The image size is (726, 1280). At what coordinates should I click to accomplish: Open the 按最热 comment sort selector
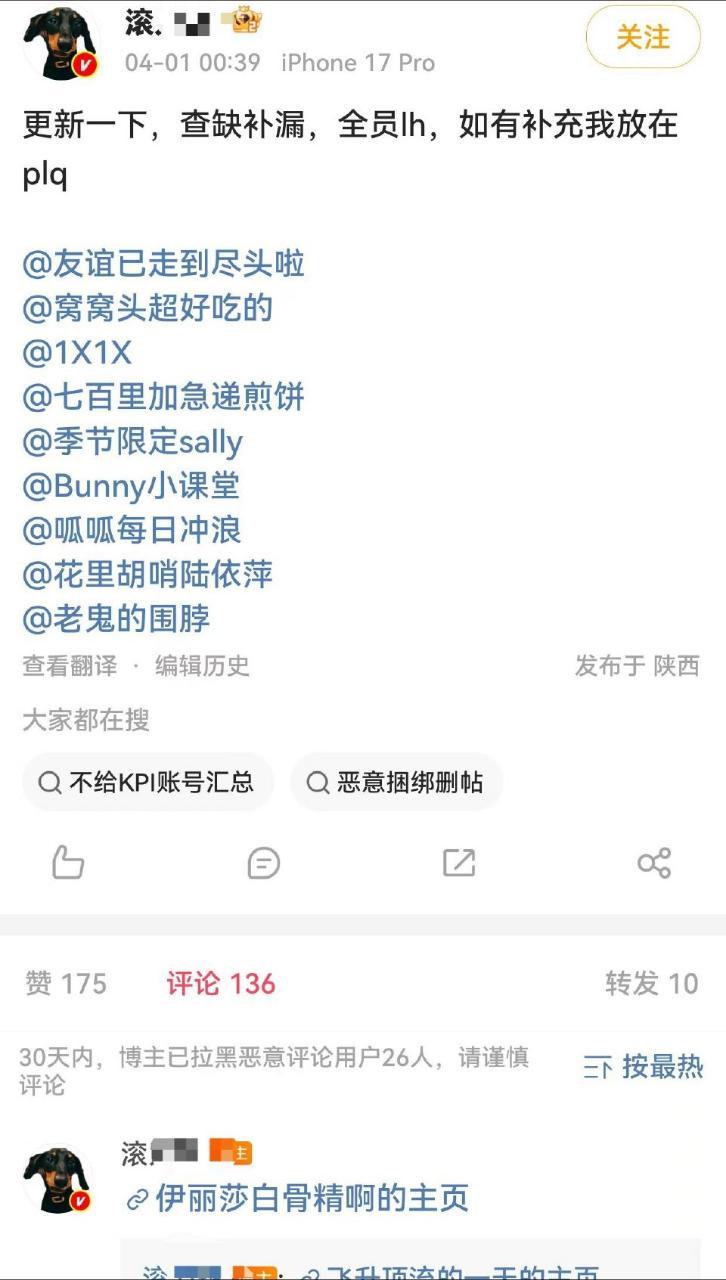point(638,1067)
